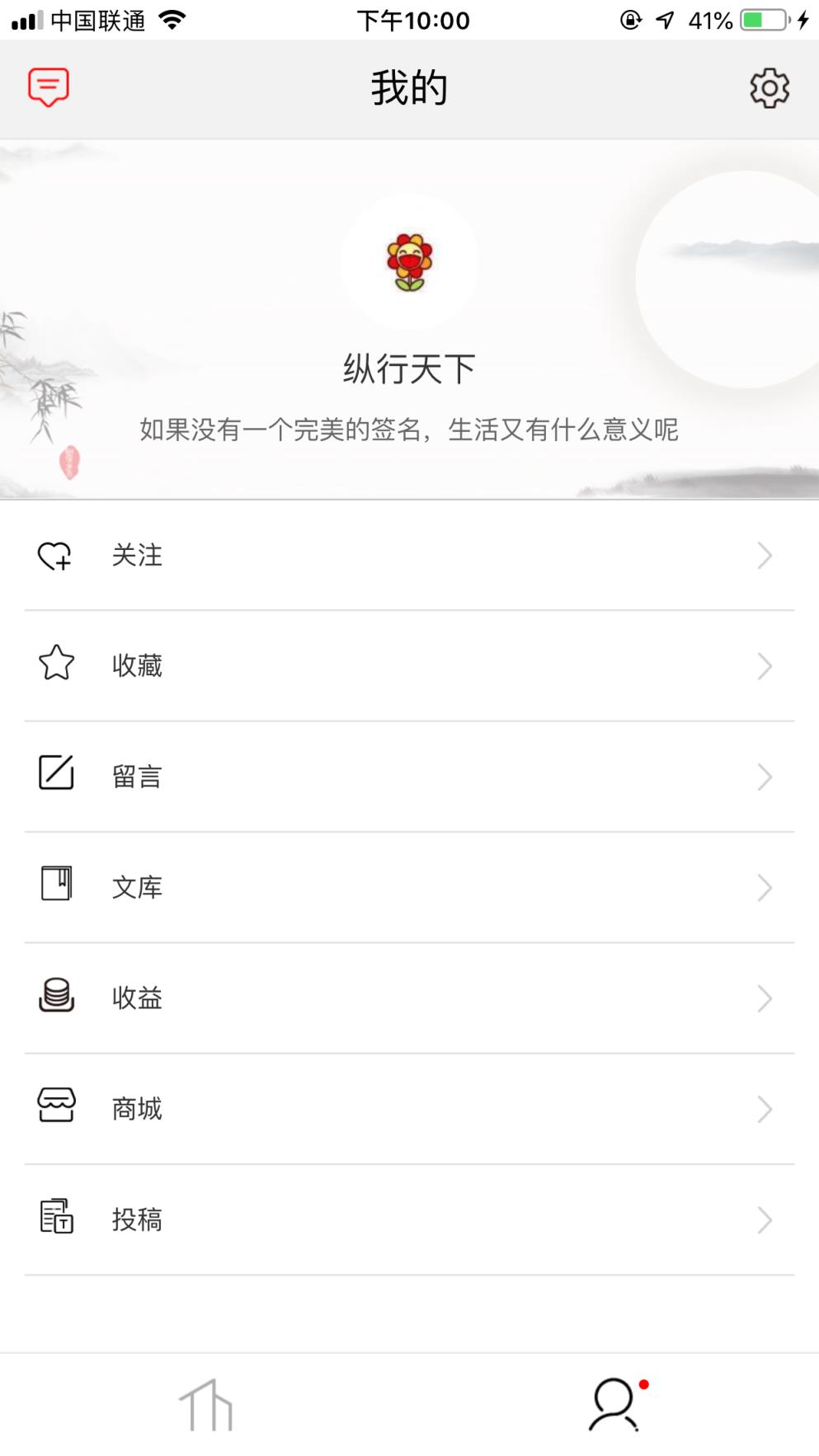The height and width of the screenshot is (1456, 819).
Task: Select the coins icon next to 收益
Action: click(x=54, y=996)
